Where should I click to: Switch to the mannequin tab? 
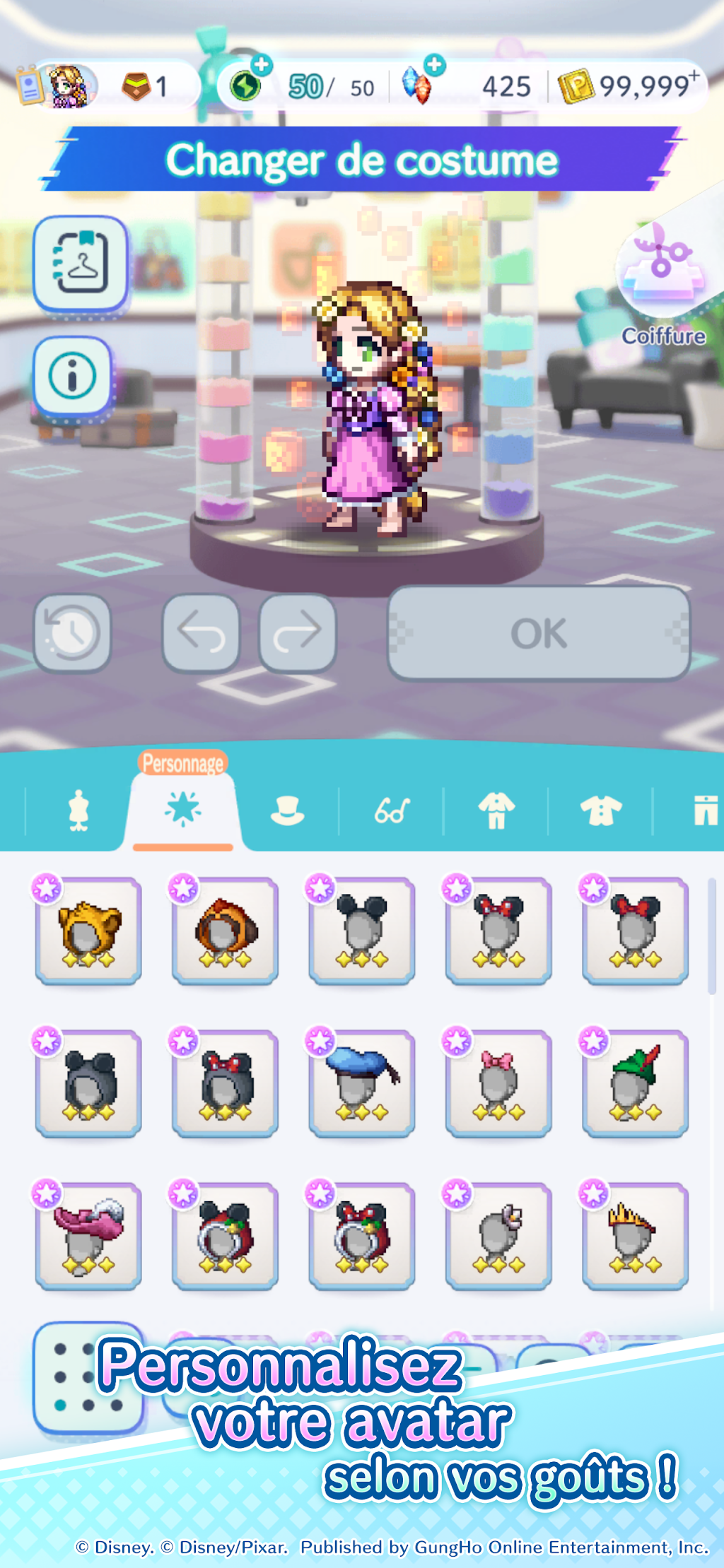[78, 810]
